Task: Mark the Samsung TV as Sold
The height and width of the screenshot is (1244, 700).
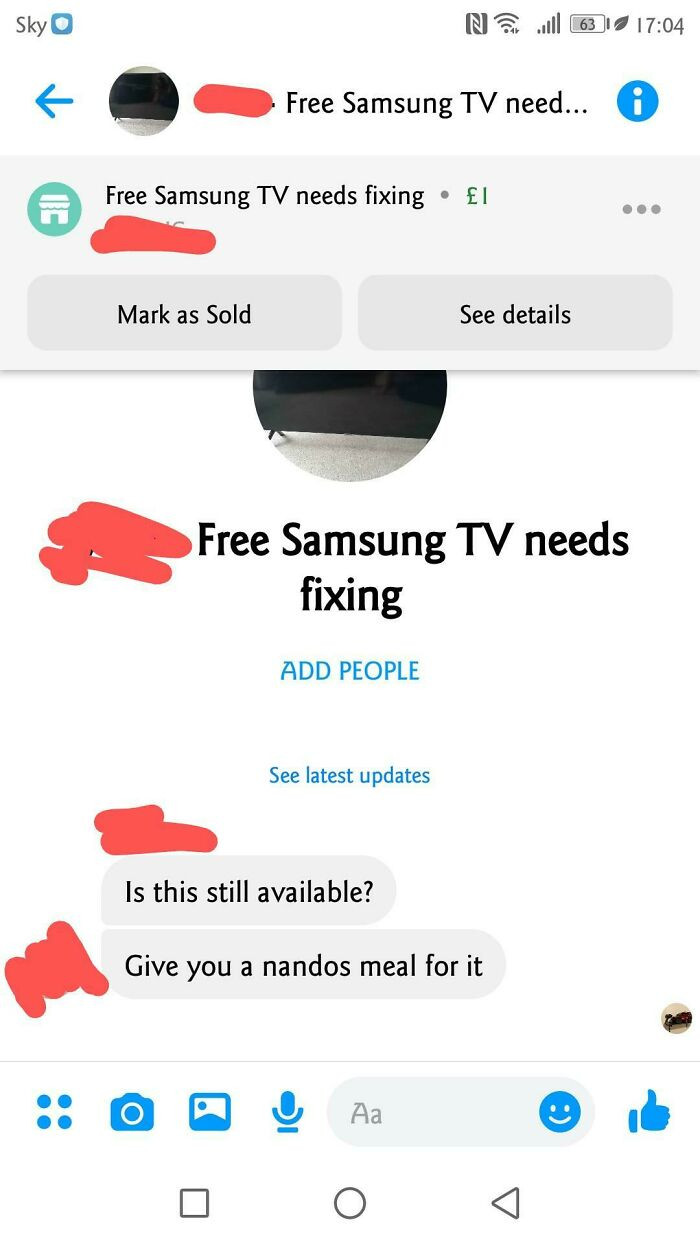Action: 184,314
